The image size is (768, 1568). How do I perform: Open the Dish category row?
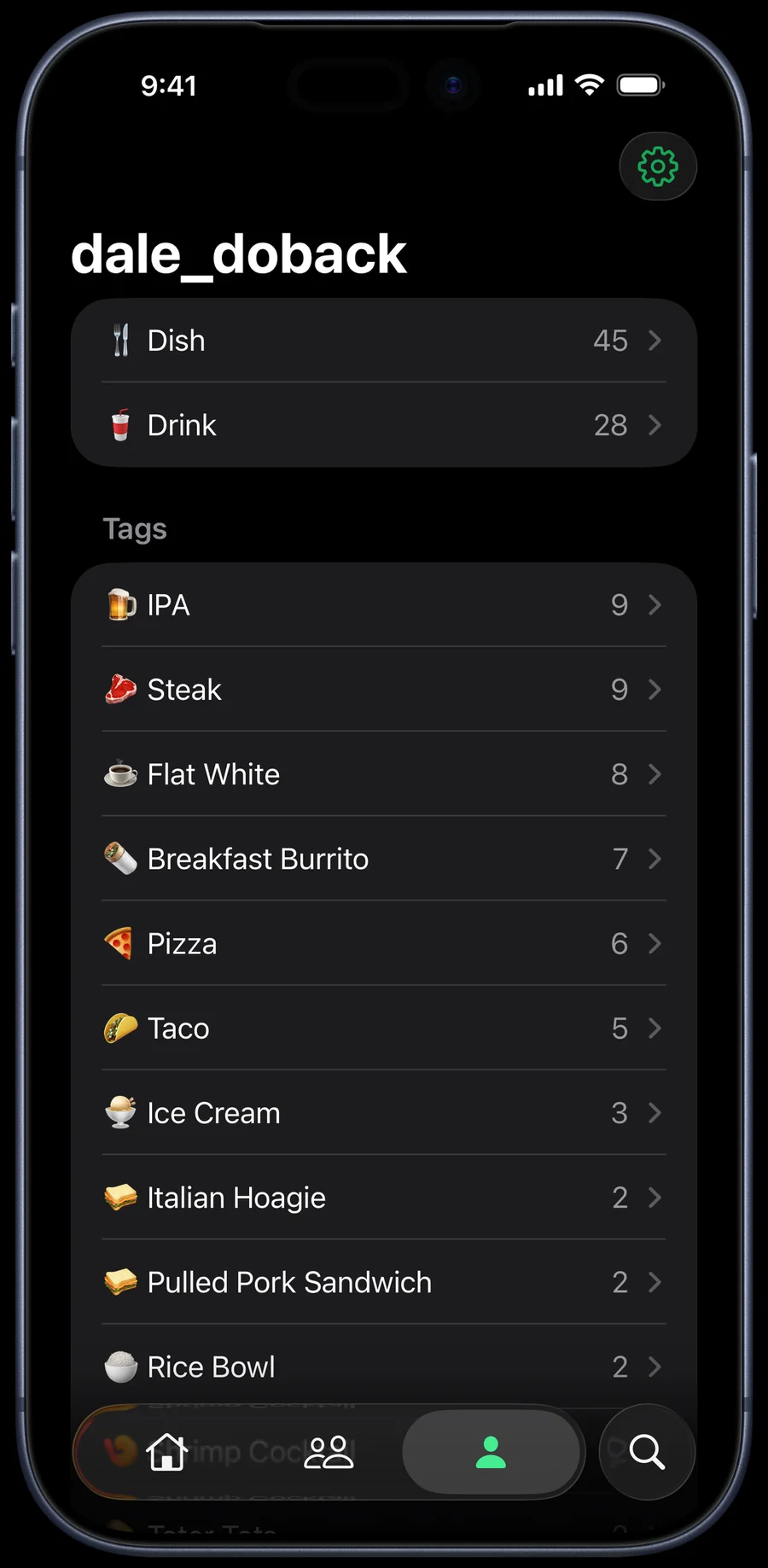(x=384, y=341)
